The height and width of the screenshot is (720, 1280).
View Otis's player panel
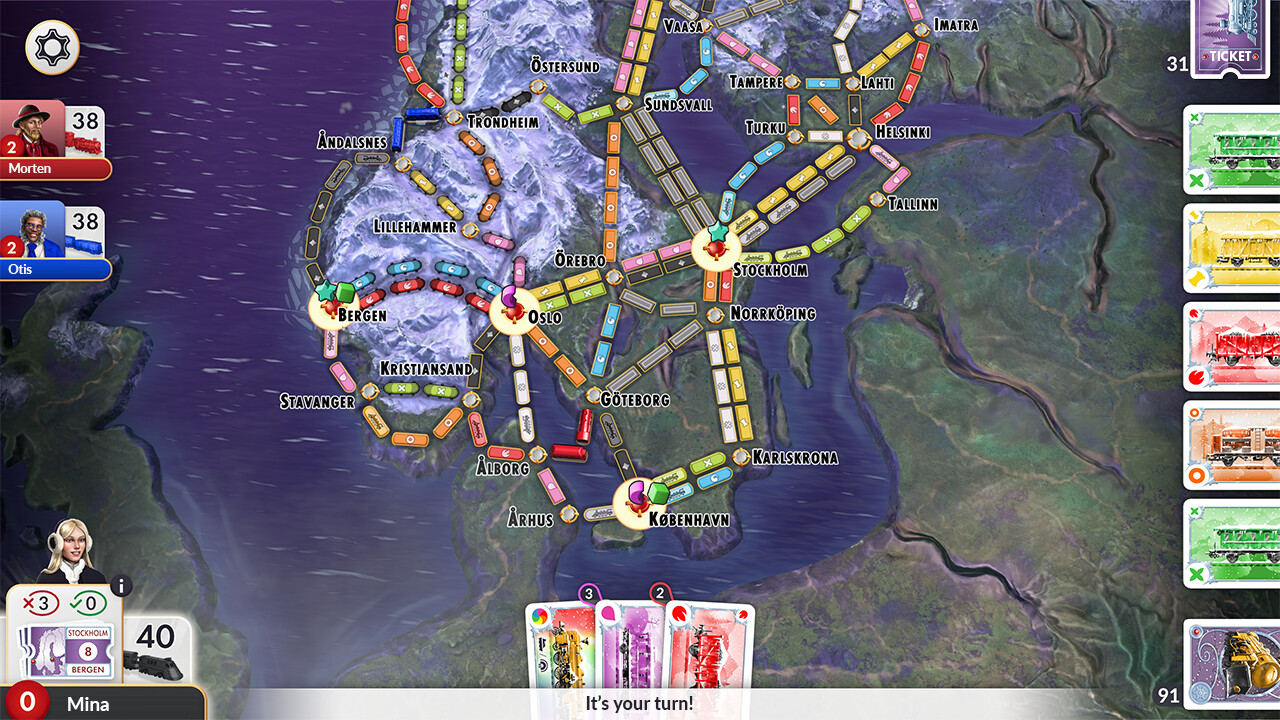(x=55, y=242)
